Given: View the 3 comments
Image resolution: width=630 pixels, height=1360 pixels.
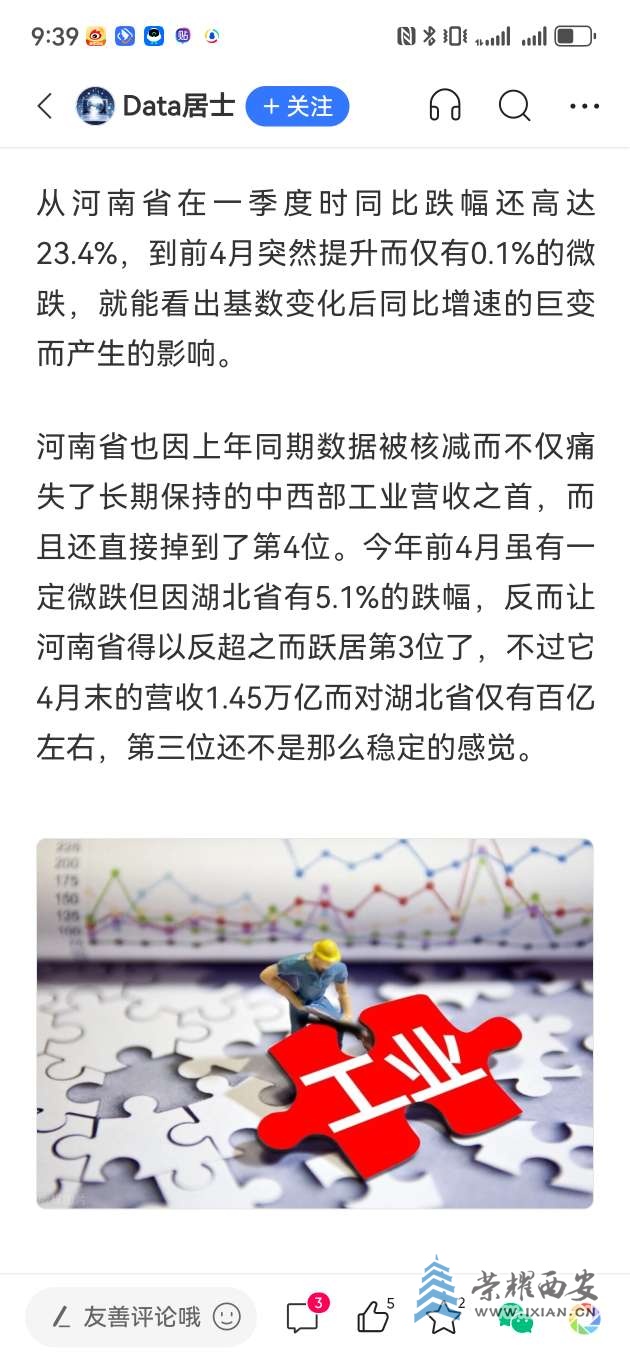Looking at the screenshot, I should (x=302, y=1317).
